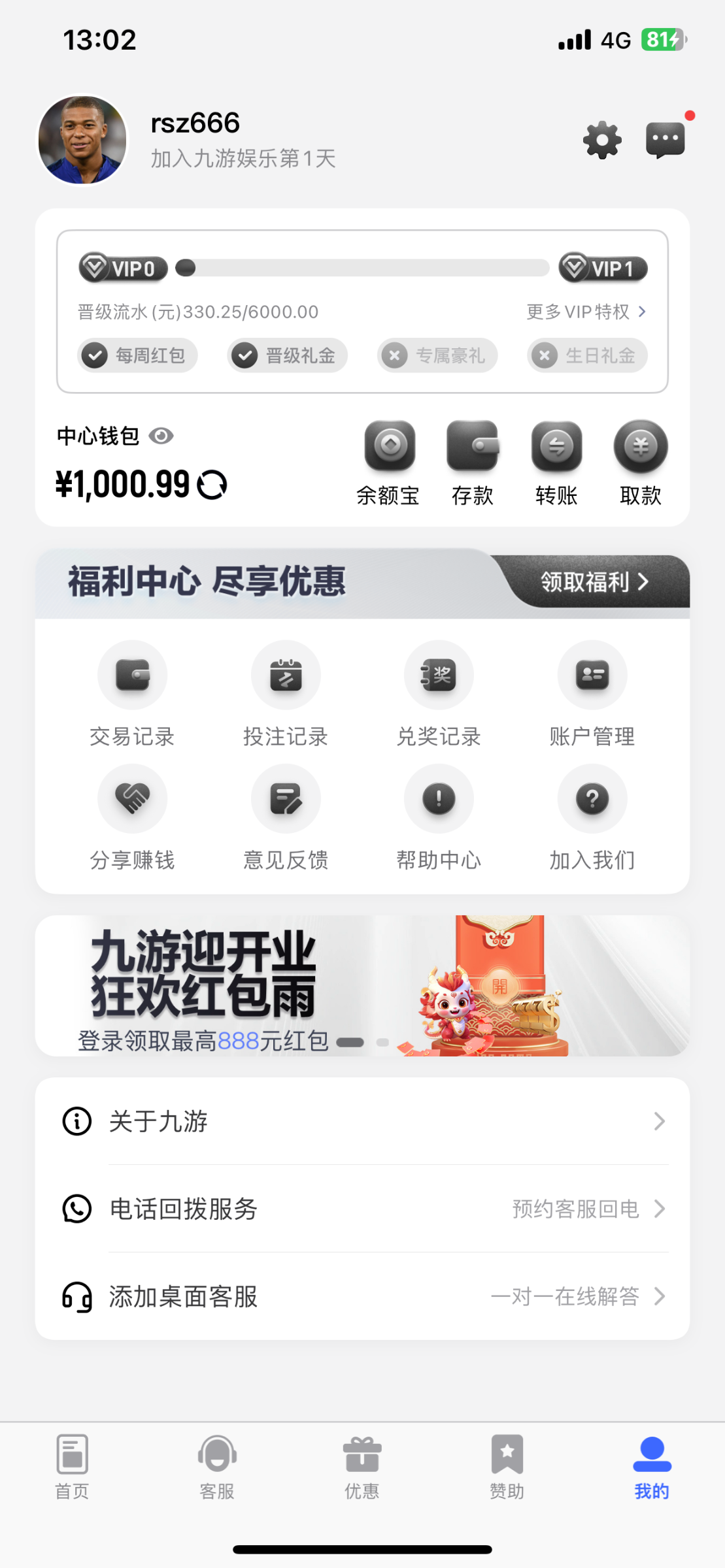725x1568 pixels.
Task: Expand 更多VIP特权 details
Action: pos(585,312)
